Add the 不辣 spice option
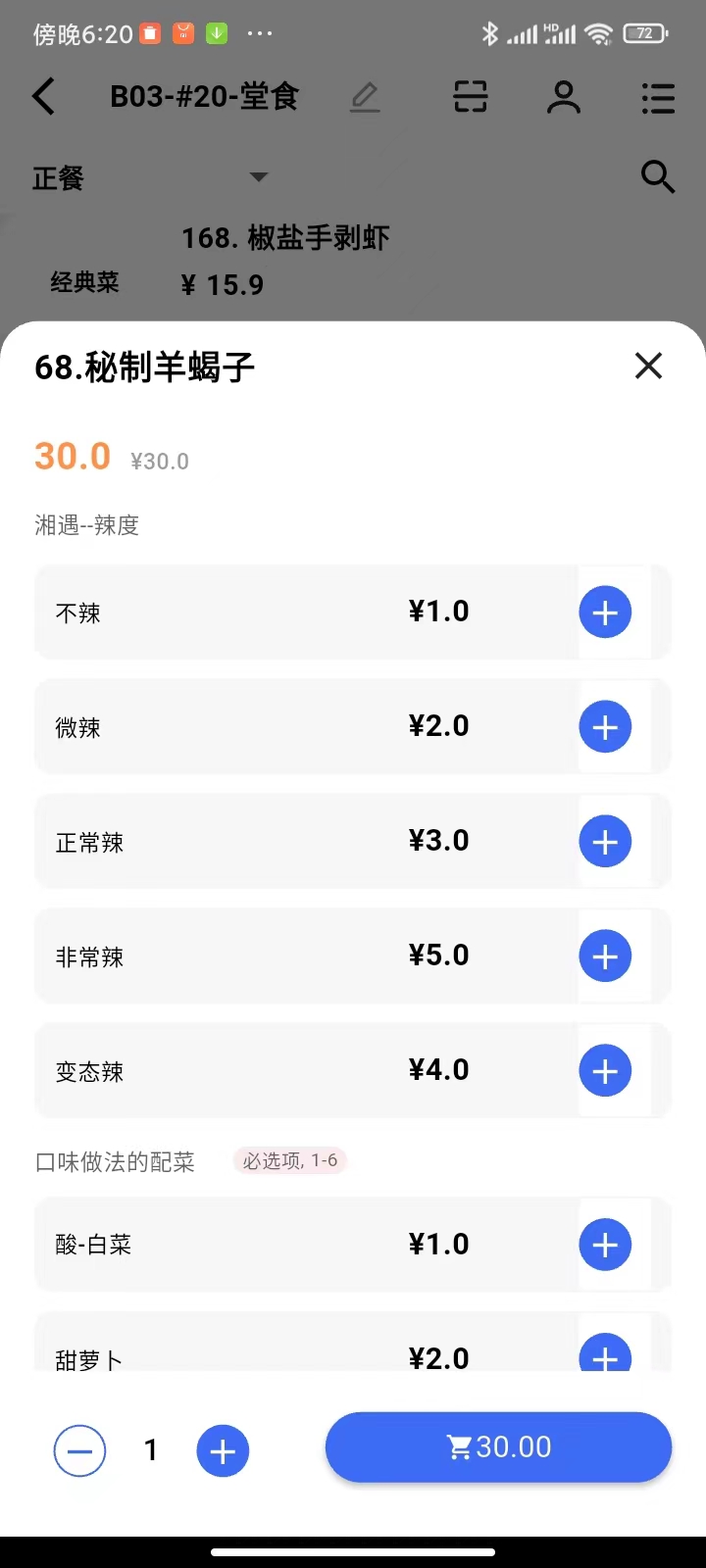Screen dimensions: 706x1568 coord(605,612)
